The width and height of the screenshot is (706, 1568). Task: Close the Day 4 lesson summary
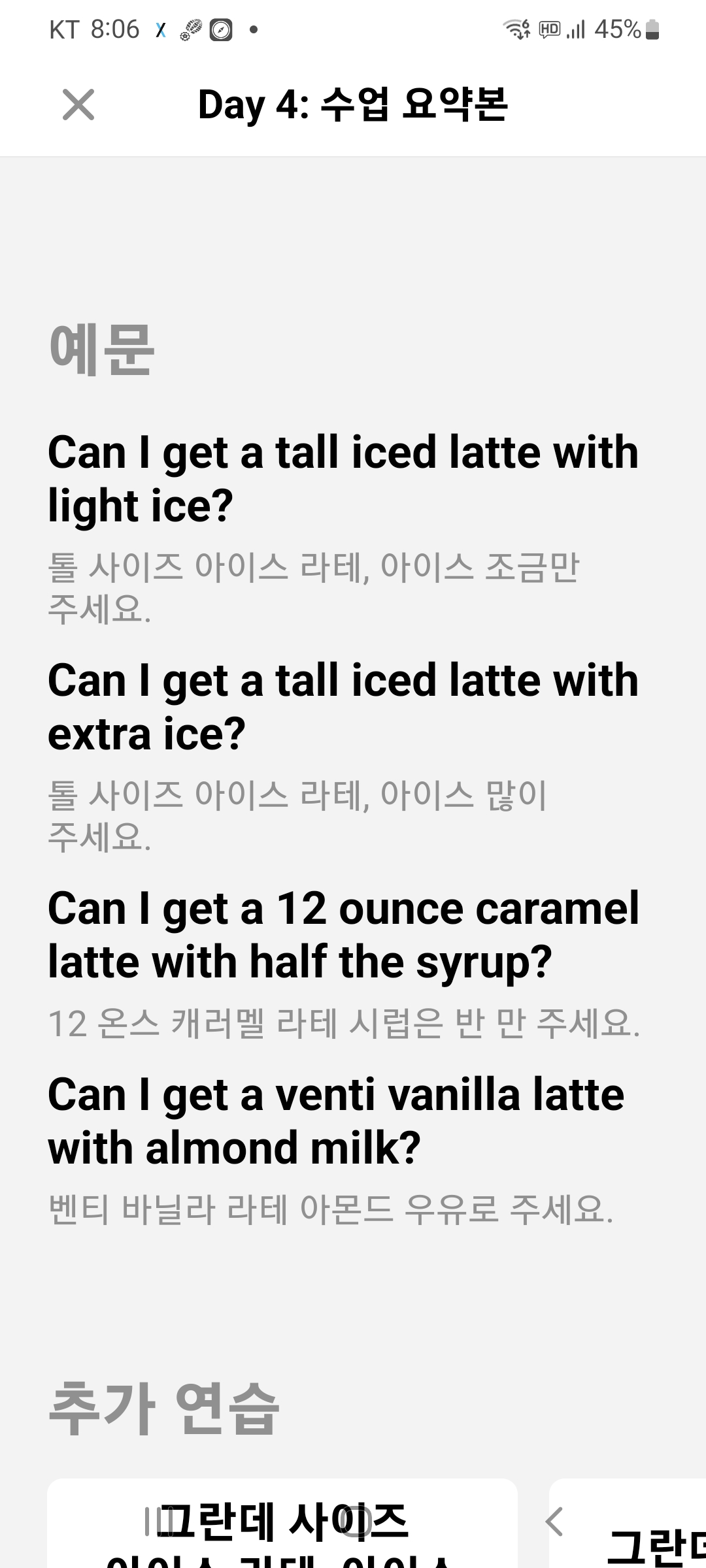tap(78, 105)
